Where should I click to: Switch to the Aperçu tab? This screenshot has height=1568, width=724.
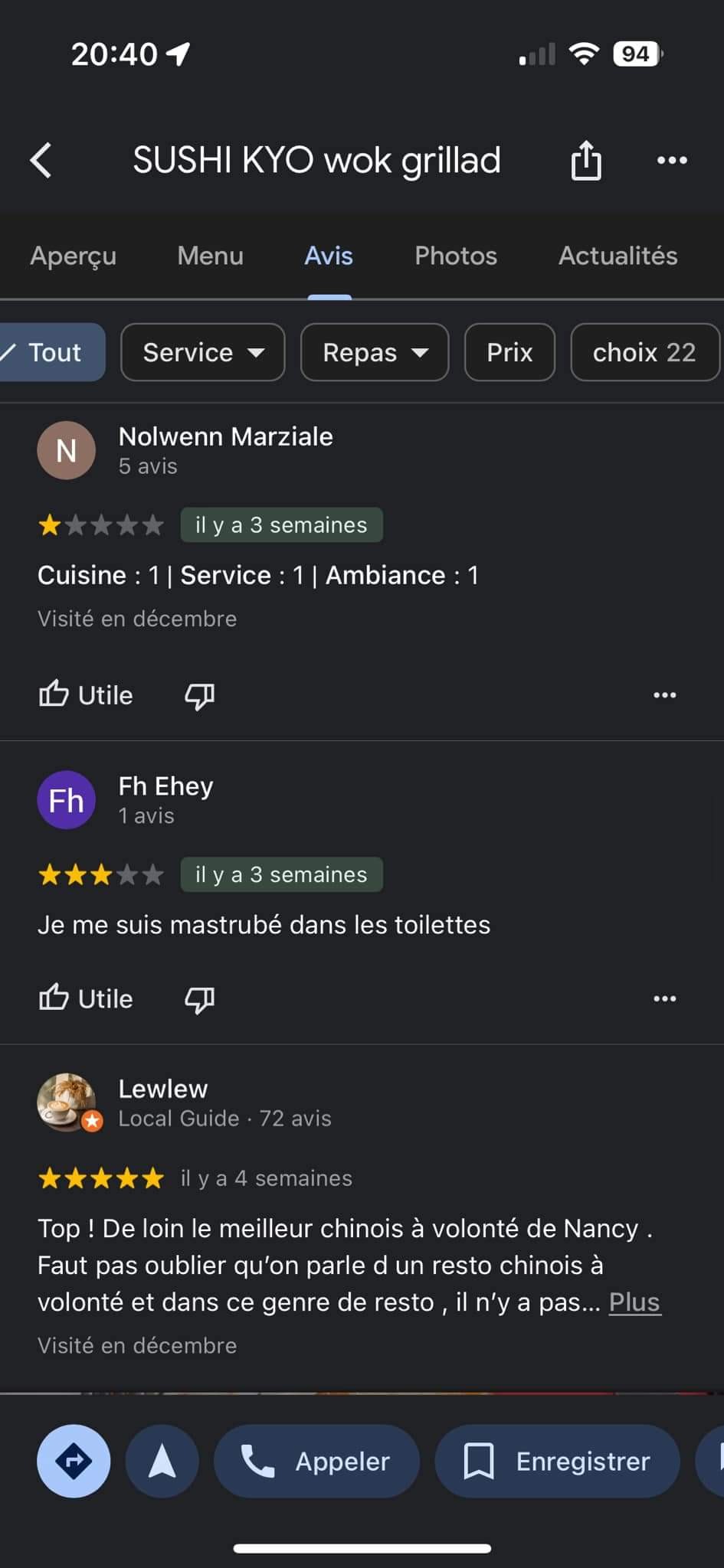point(74,256)
